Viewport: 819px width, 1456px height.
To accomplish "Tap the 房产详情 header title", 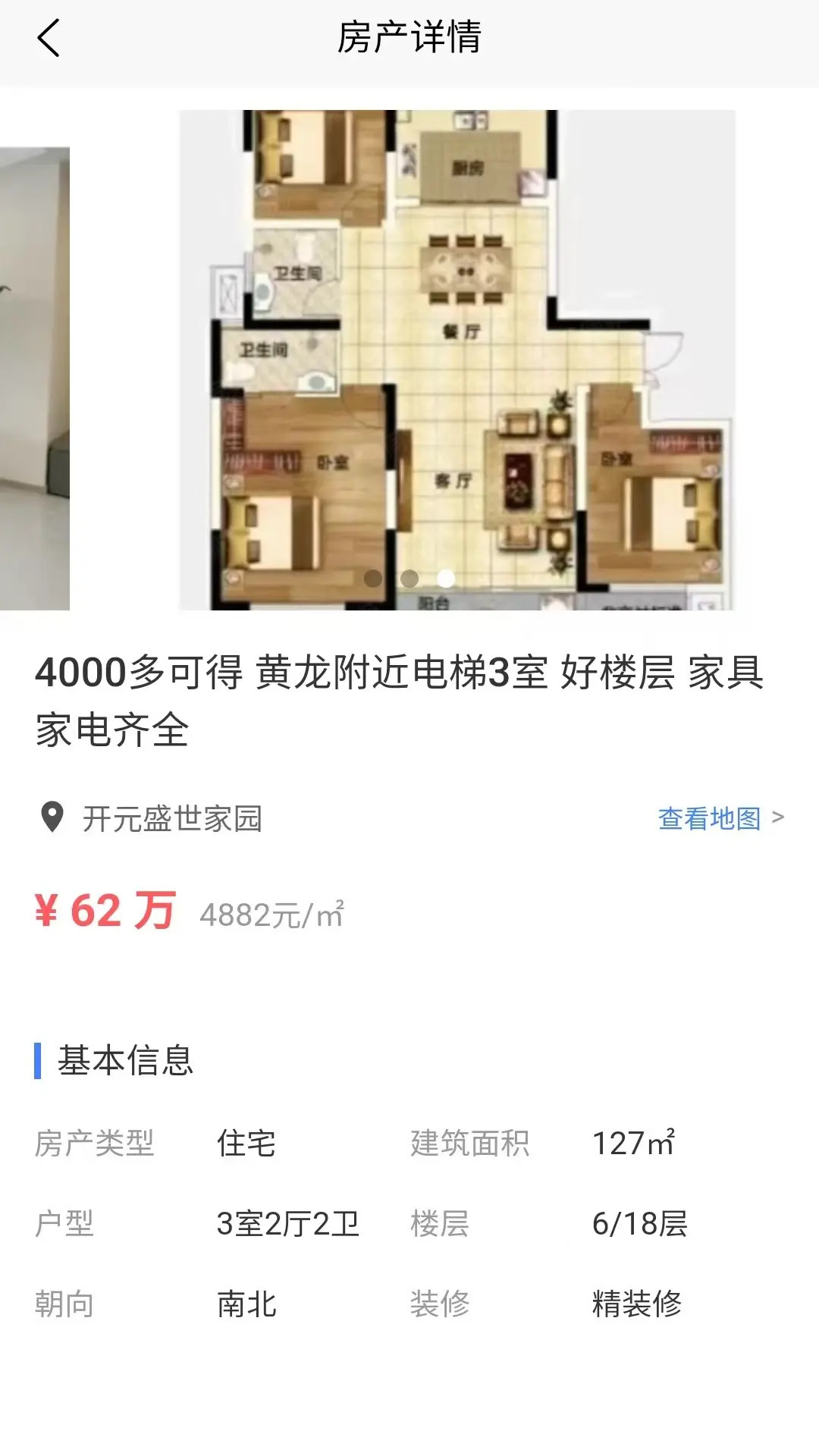I will [409, 36].
